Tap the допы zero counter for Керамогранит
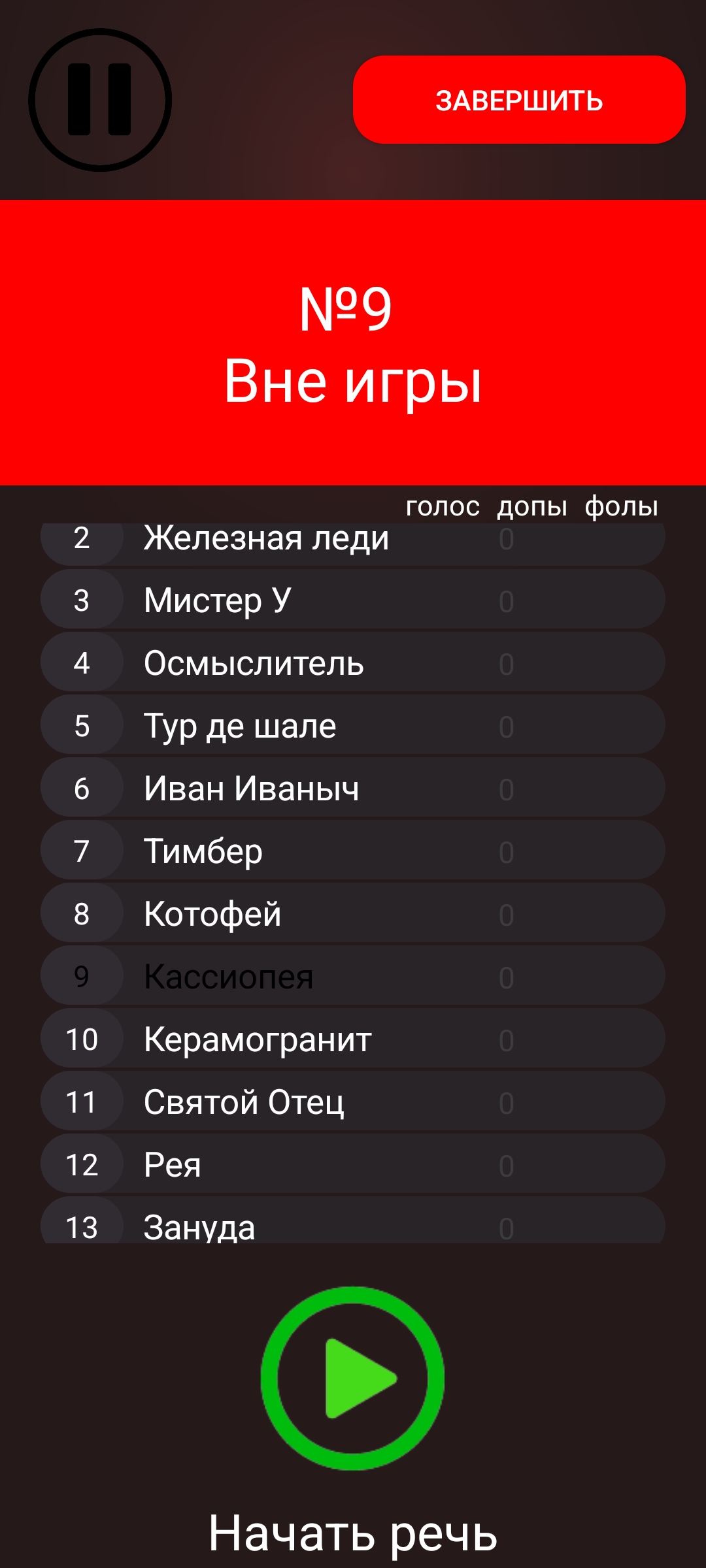The image size is (706, 1568). tap(507, 1039)
